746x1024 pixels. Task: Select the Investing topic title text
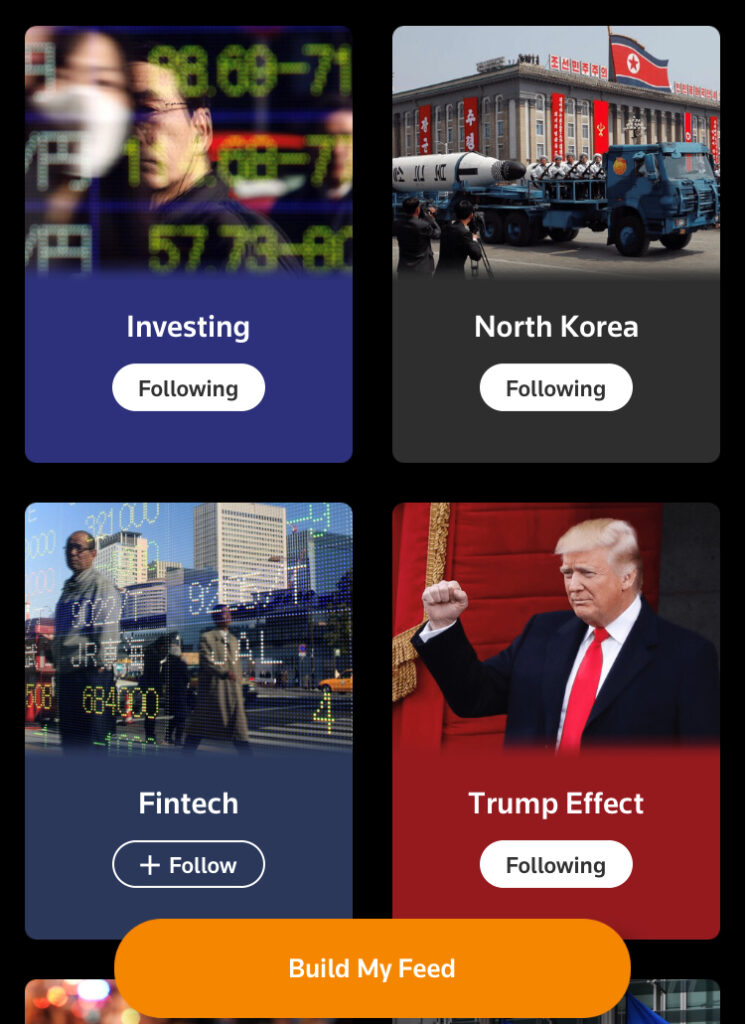coord(188,326)
